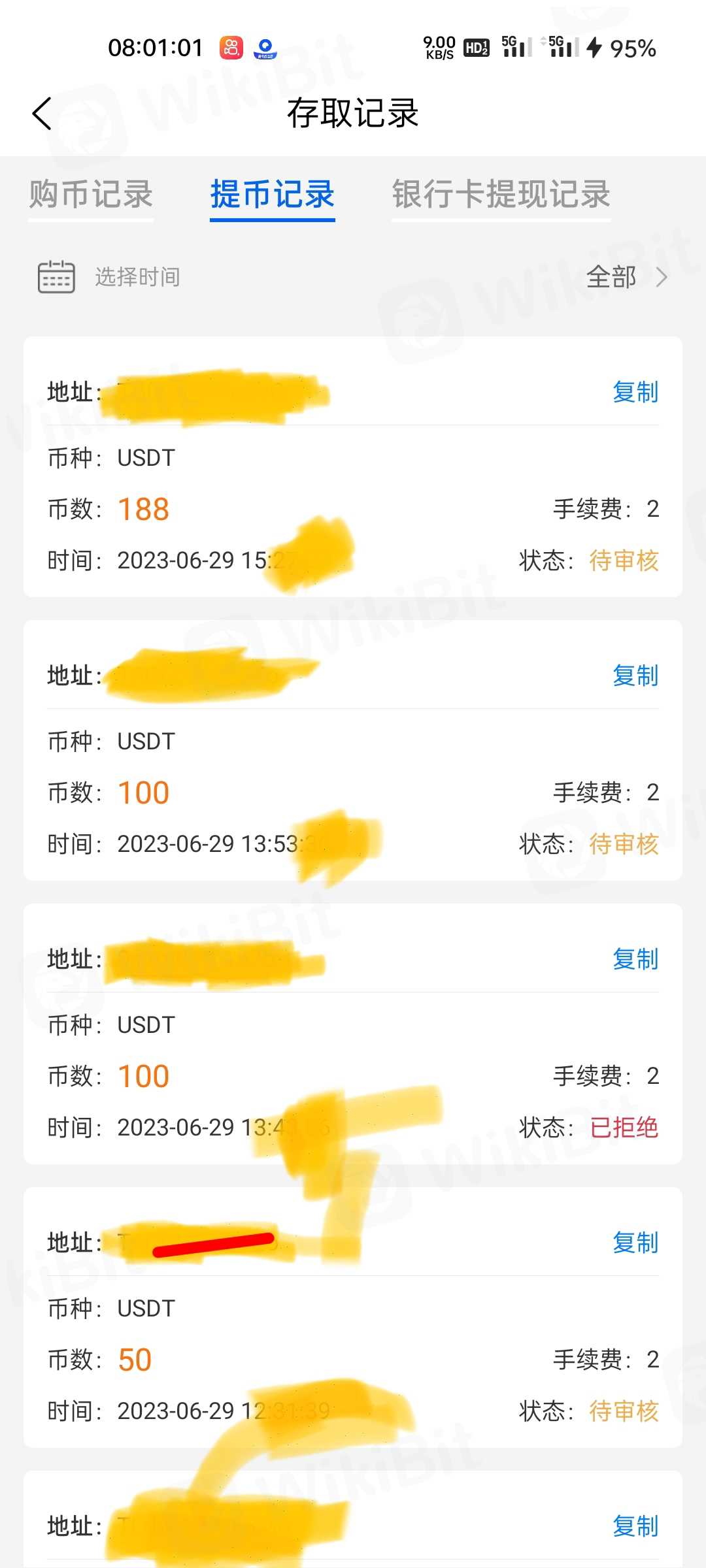Copy address of the 188 USDT record
This screenshot has width=706, height=1568.
click(x=635, y=392)
